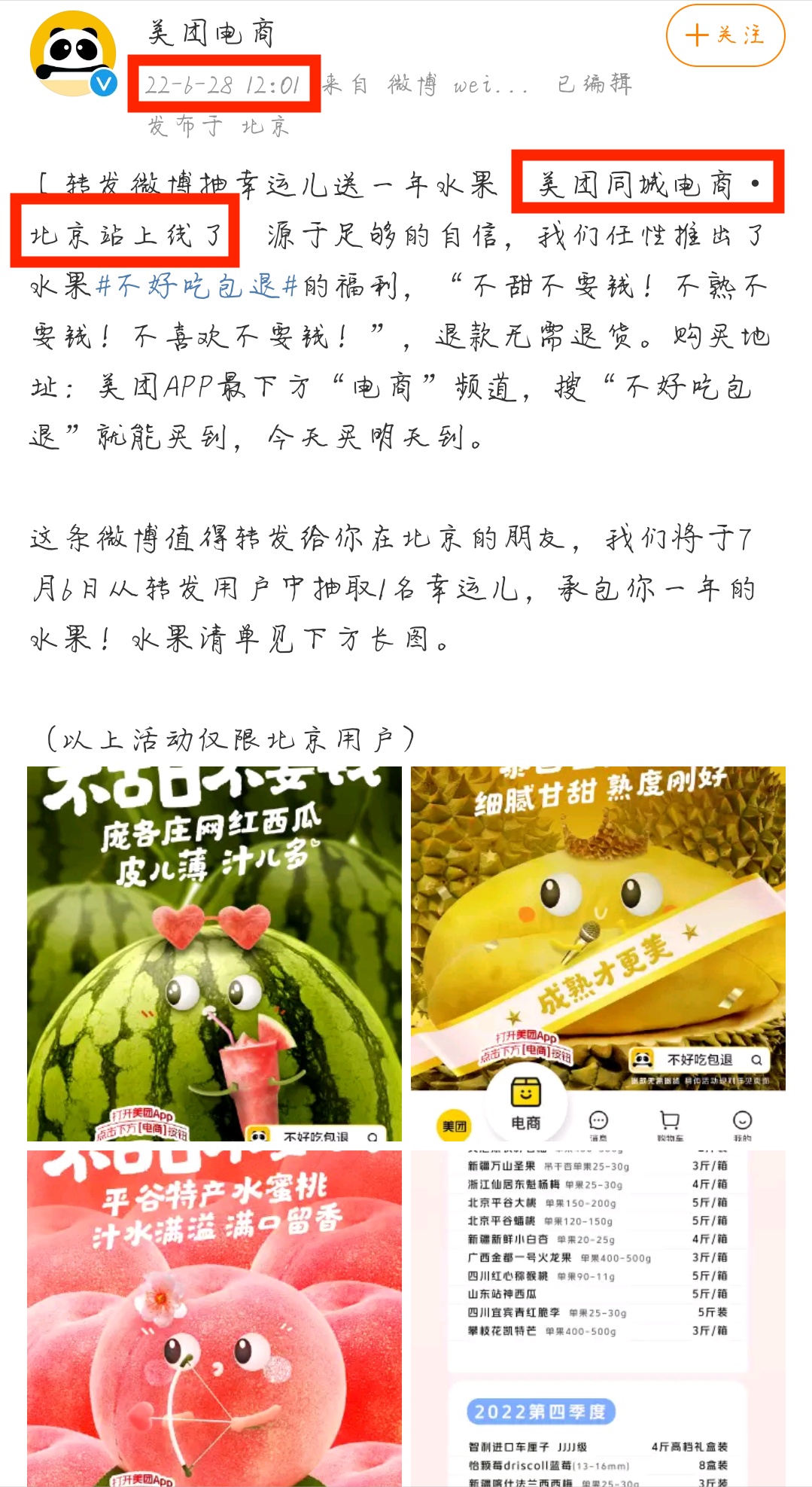Open the fruit list long image
812x1487 pixels.
598,1318
